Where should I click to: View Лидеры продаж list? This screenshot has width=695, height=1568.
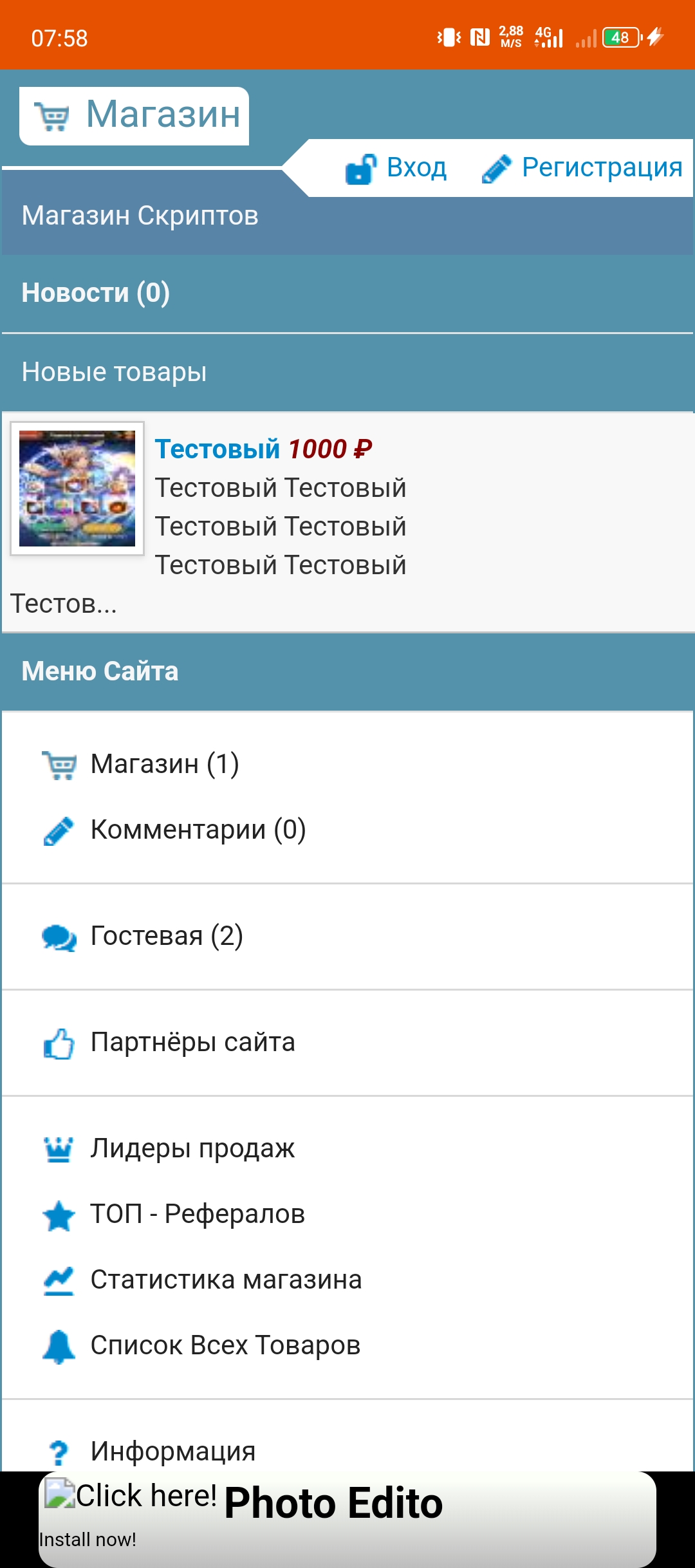[x=192, y=1149]
